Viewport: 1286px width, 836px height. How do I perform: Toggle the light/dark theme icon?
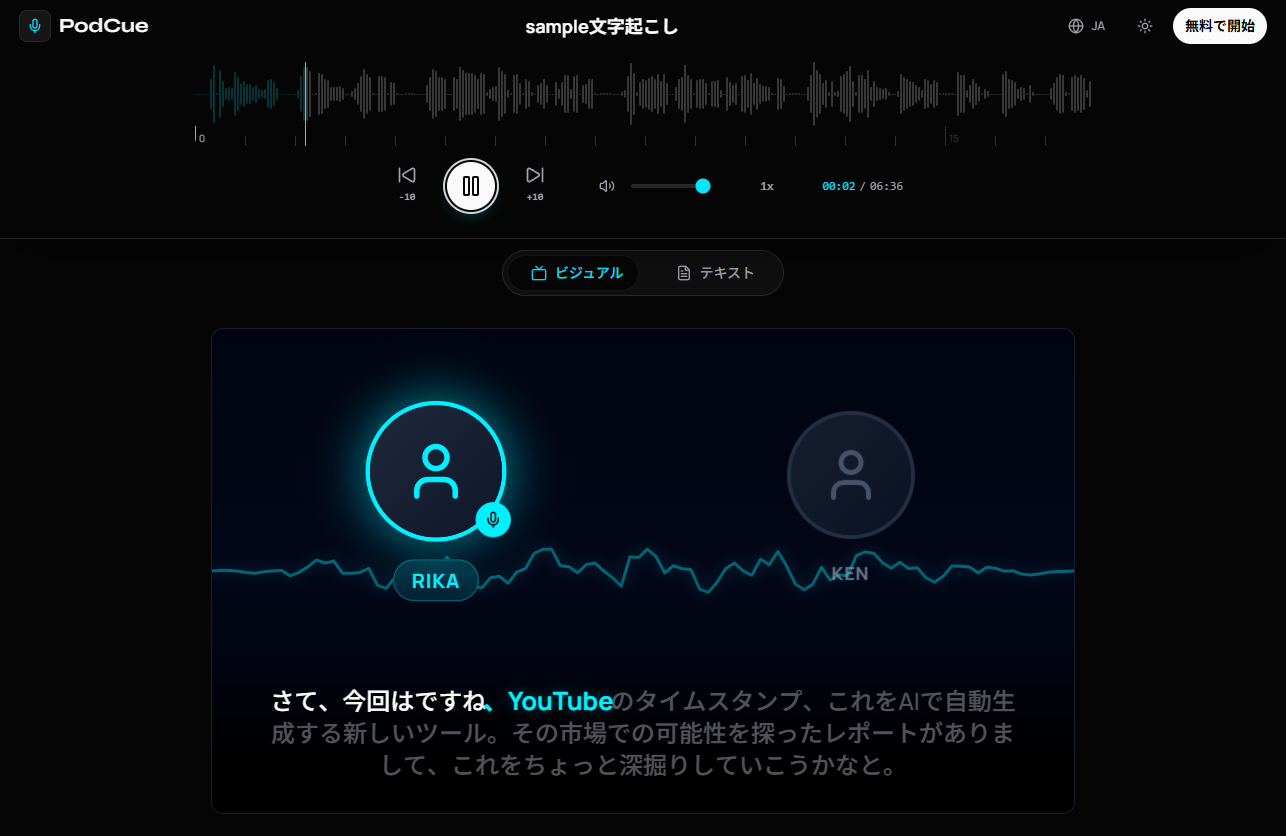tap(1145, 26)
